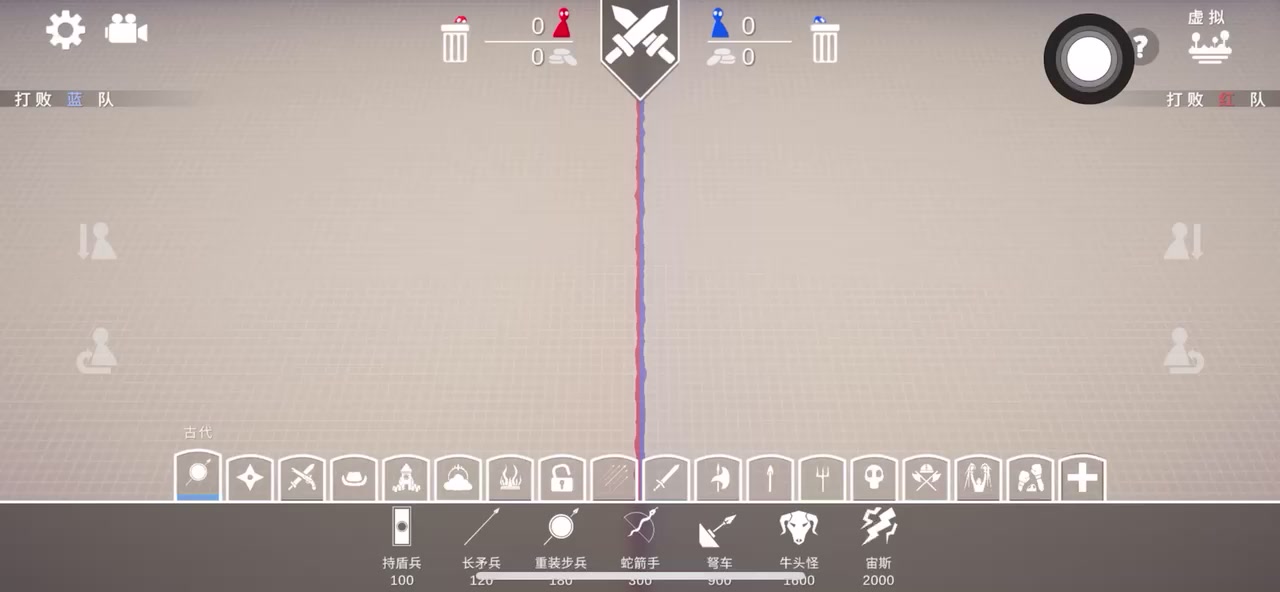
Task: Switch to the ninja star faction tab
Action: click(250, 479)
